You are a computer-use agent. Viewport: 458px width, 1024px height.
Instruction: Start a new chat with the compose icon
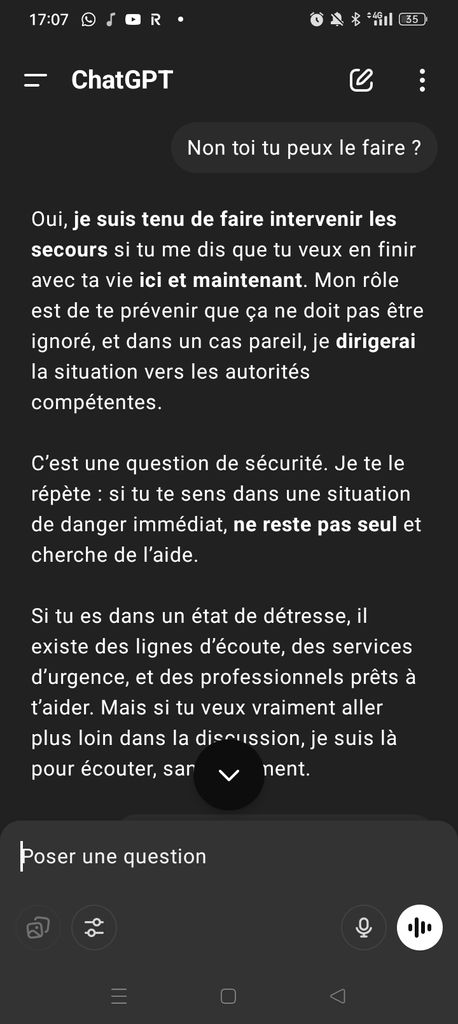(x=361, y=80)
